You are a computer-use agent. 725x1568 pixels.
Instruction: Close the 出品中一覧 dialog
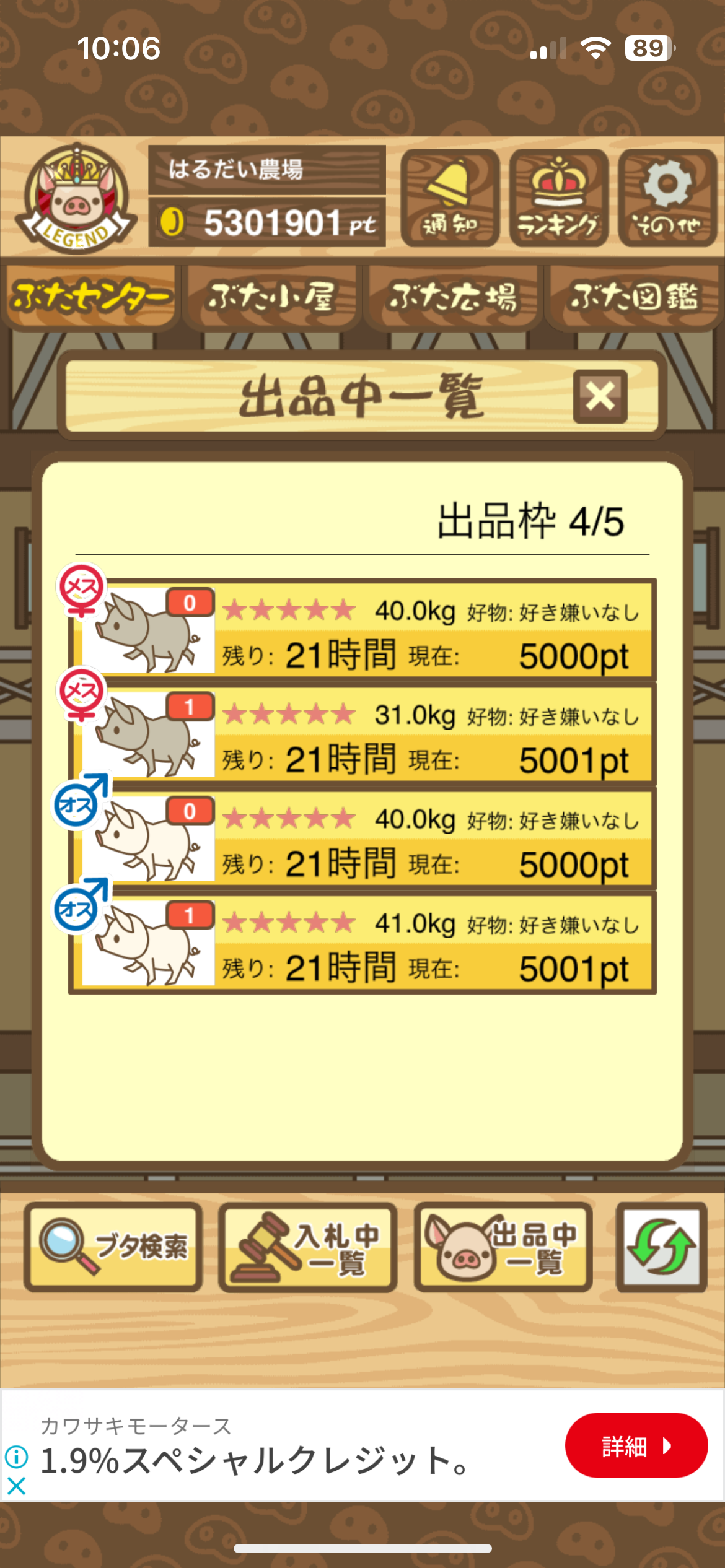(600, 396)
